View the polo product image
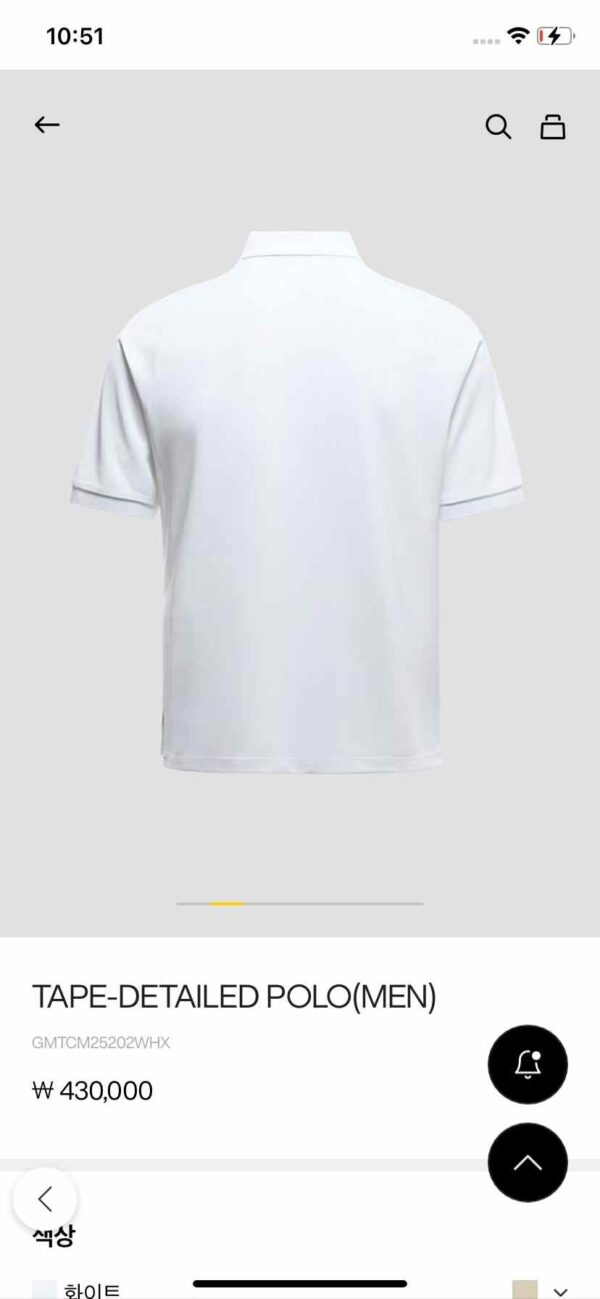The width and height of the screenshot is (600, 1299). [x=299, y=500]
